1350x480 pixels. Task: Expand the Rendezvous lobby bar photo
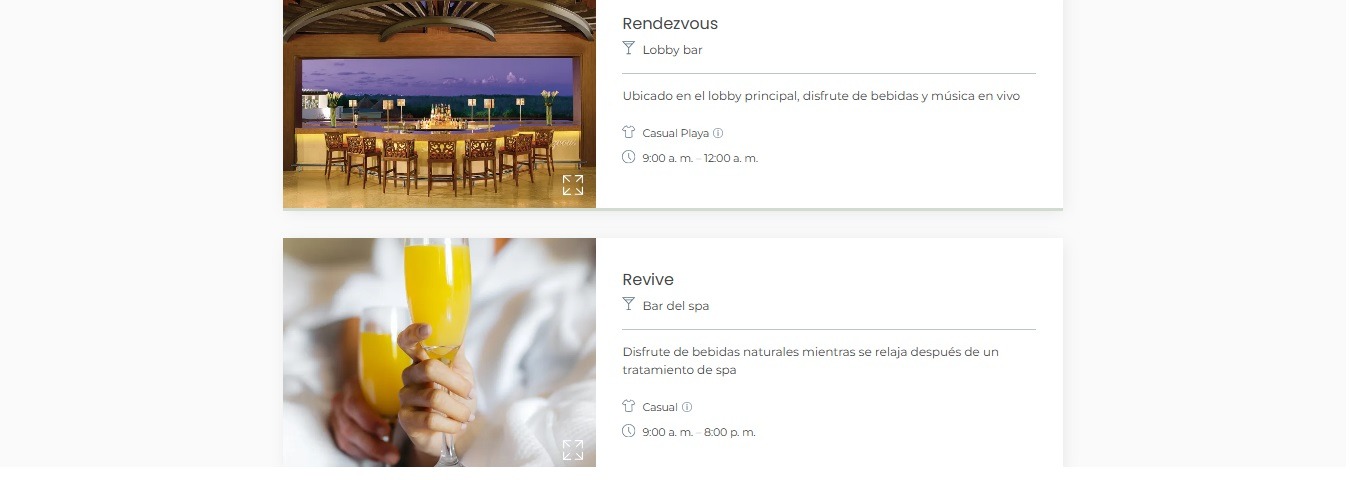pos(573,185)
